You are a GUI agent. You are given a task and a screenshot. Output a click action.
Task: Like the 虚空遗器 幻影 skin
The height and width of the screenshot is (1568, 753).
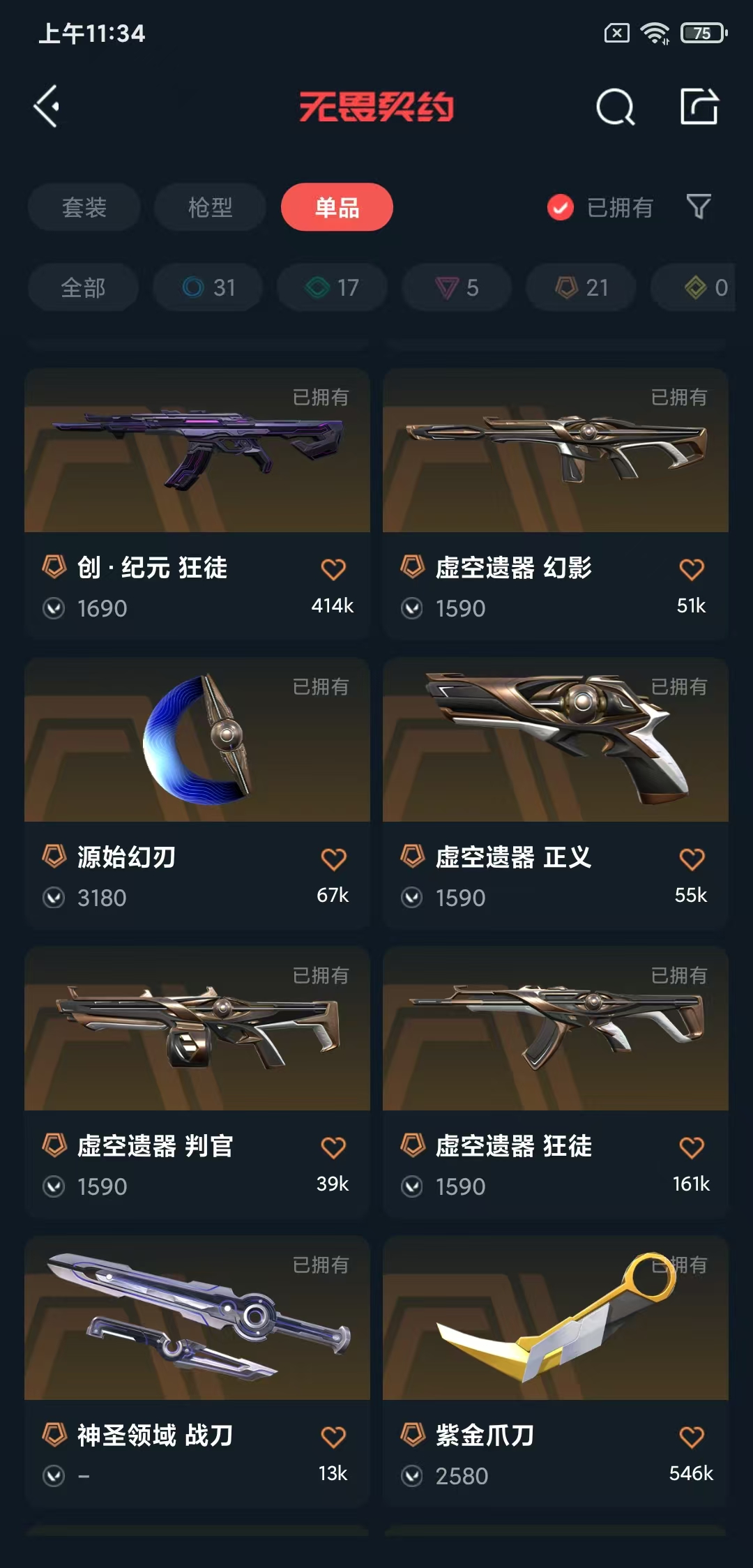pos(692,569)
